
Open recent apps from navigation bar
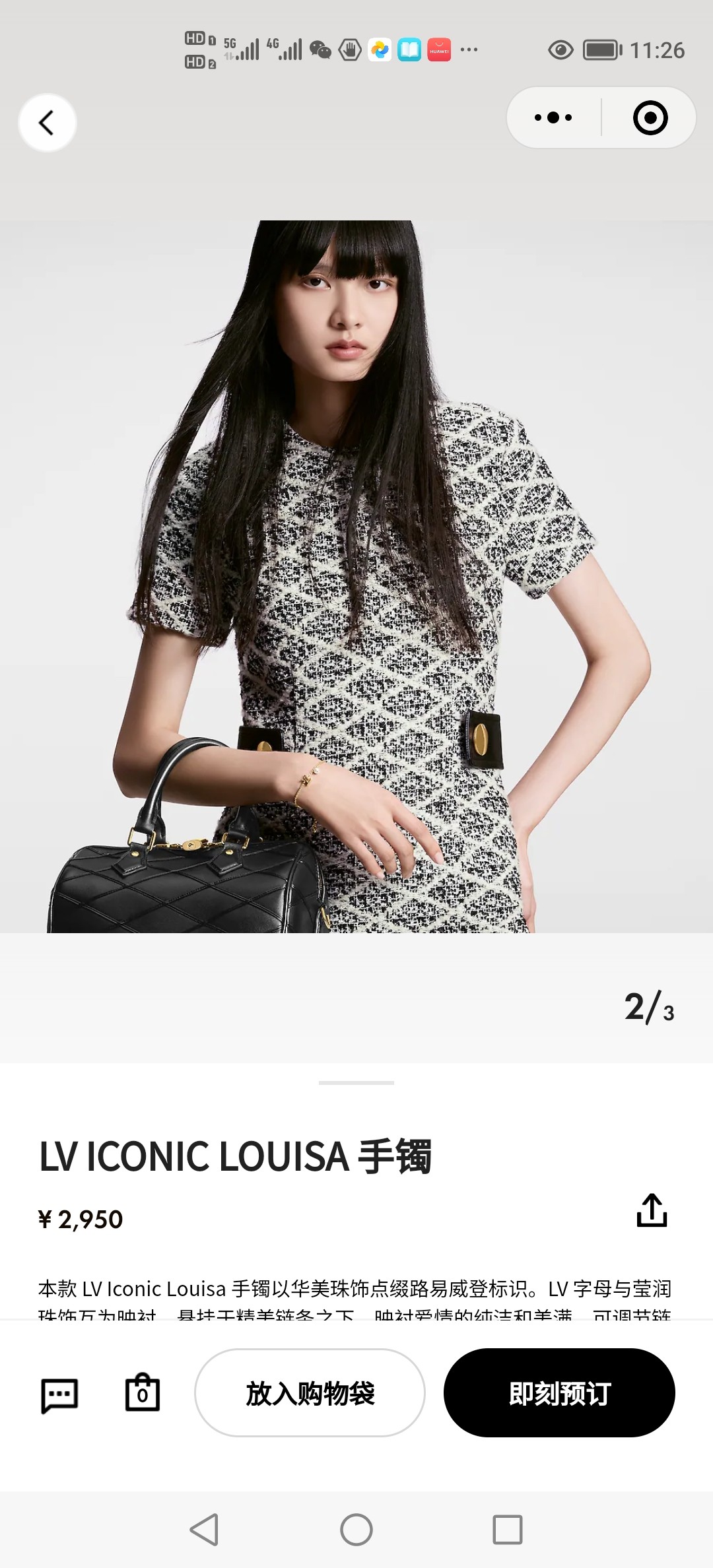[x=507, y=1530]
